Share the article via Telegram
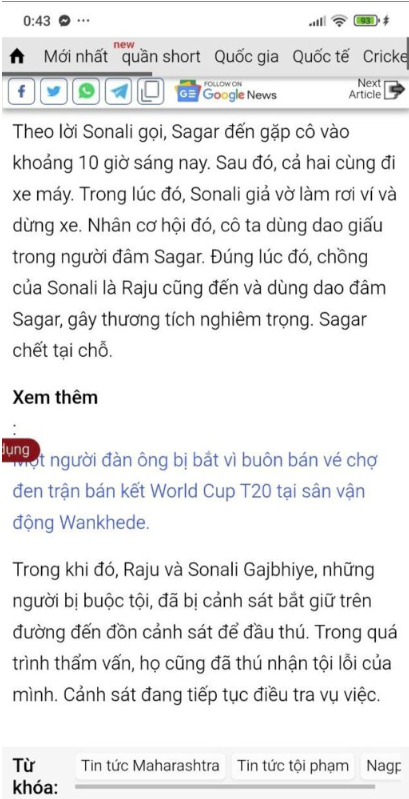 pyautogui.click(x=118, y=92)
